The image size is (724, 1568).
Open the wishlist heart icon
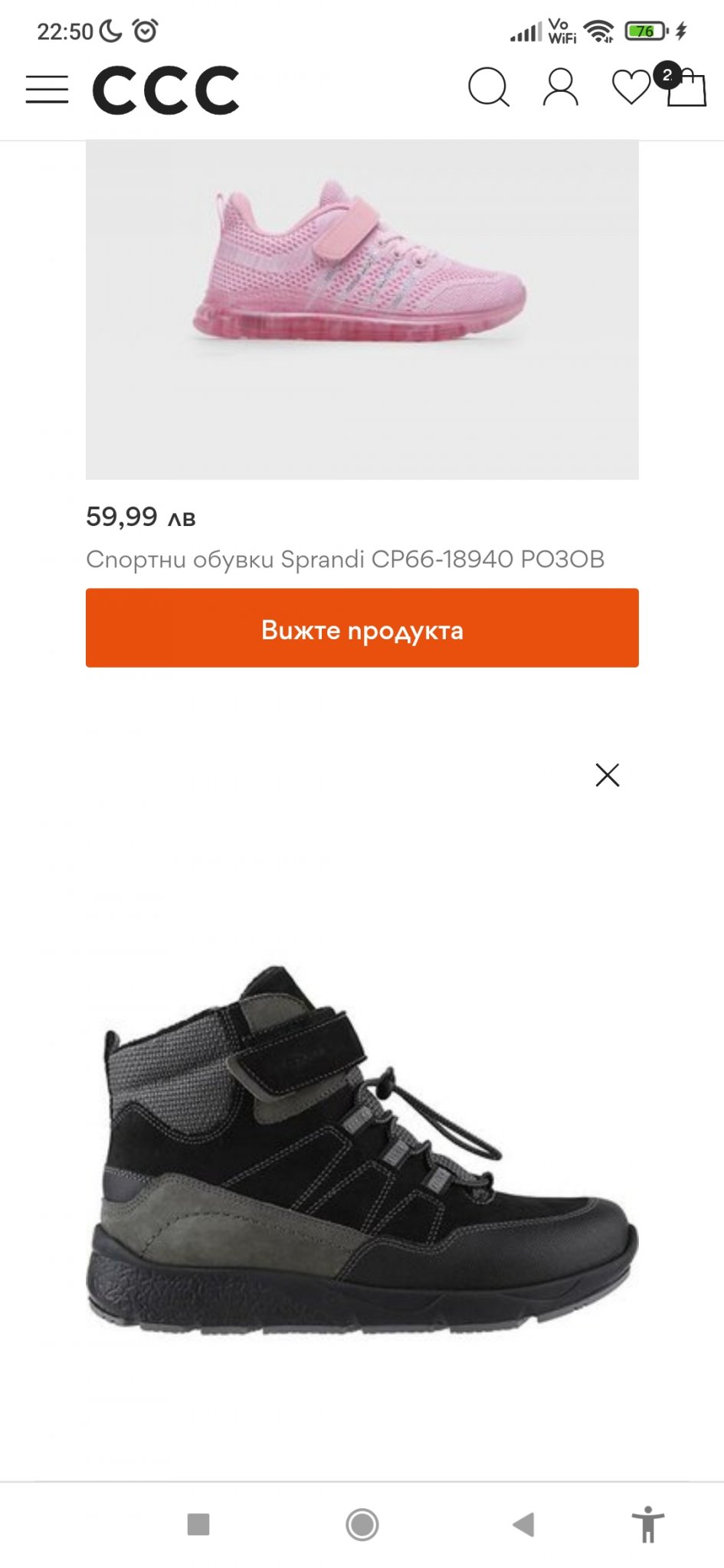[x=631, y=87]
